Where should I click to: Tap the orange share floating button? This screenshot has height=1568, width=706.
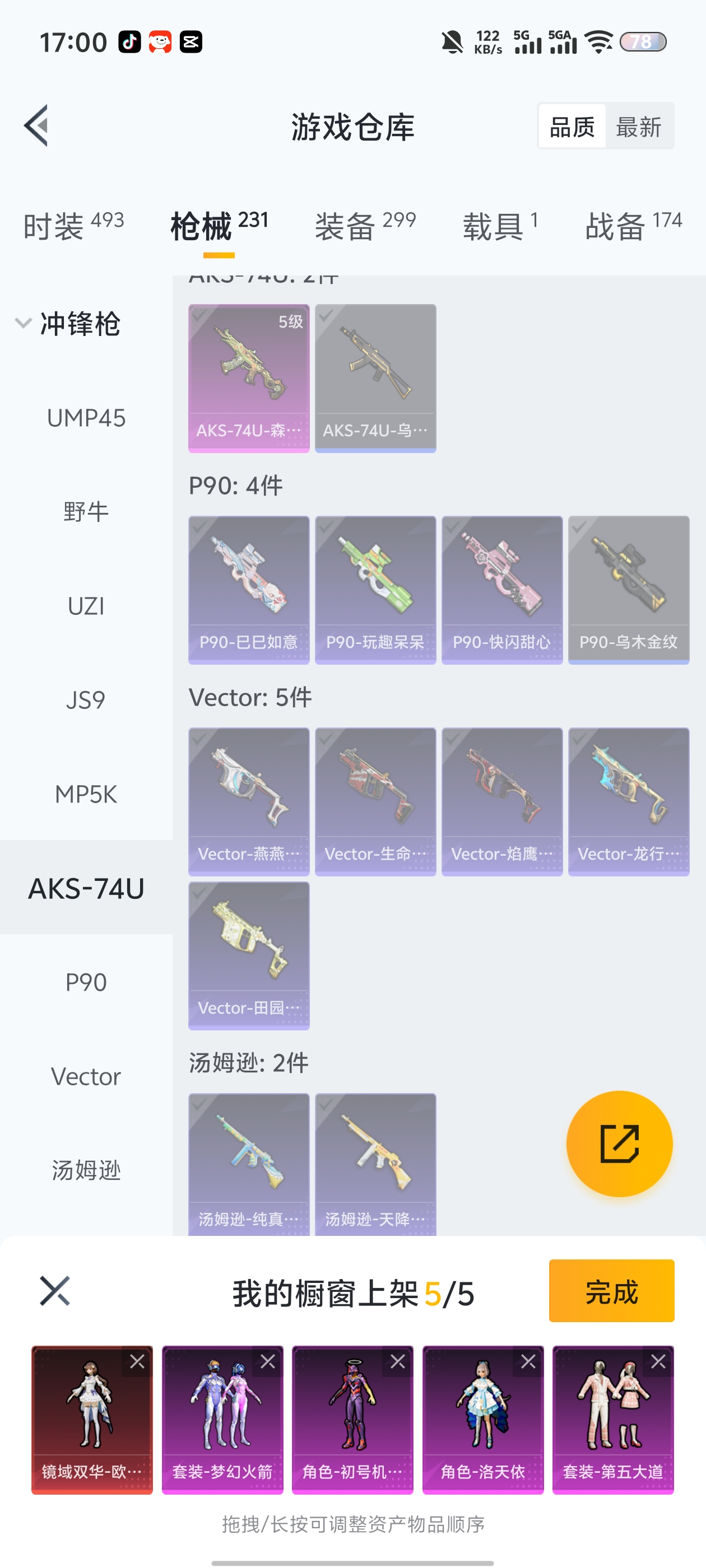coord(619,1143)
